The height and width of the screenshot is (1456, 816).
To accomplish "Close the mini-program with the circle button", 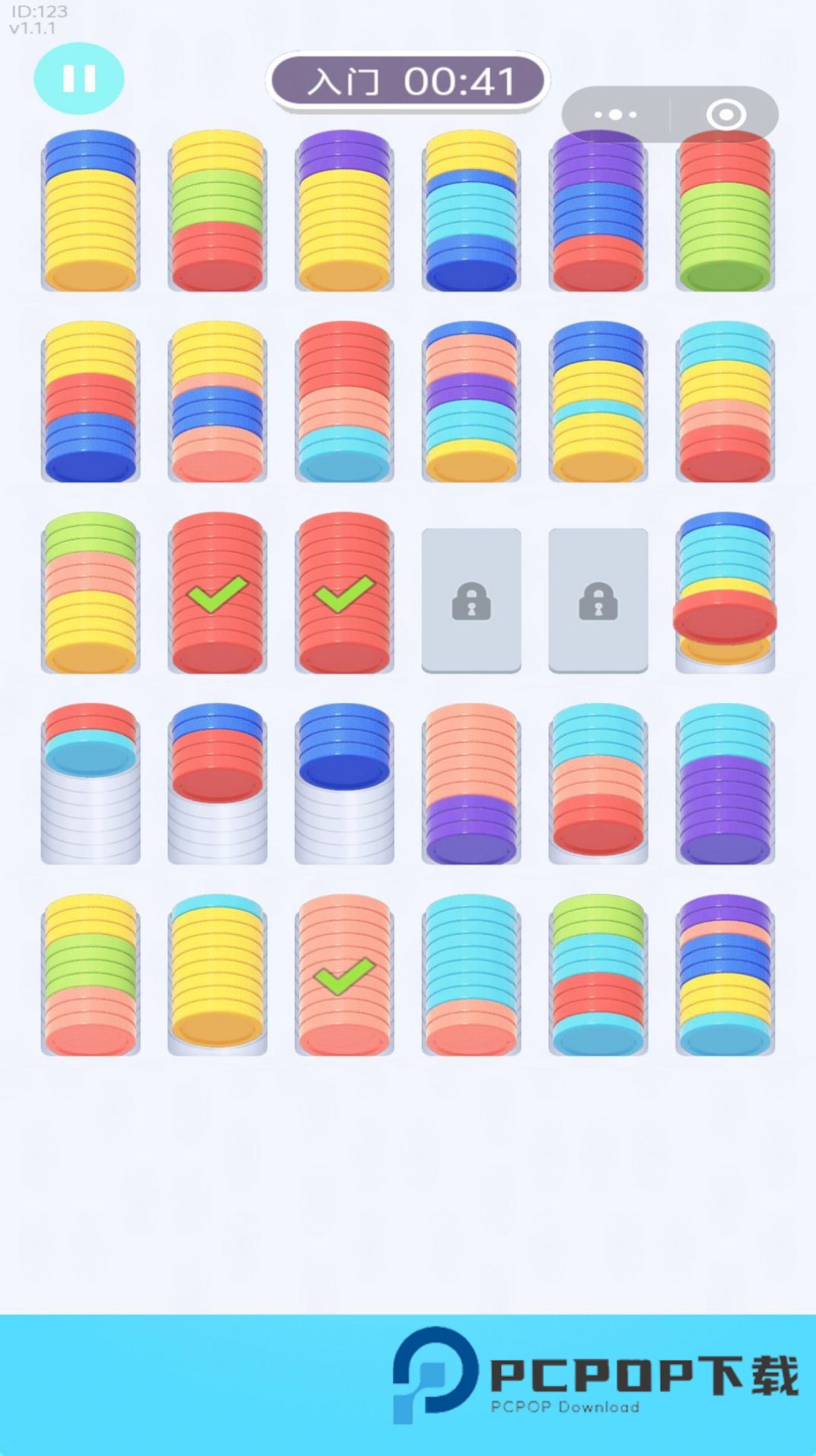I will [725, 115].
